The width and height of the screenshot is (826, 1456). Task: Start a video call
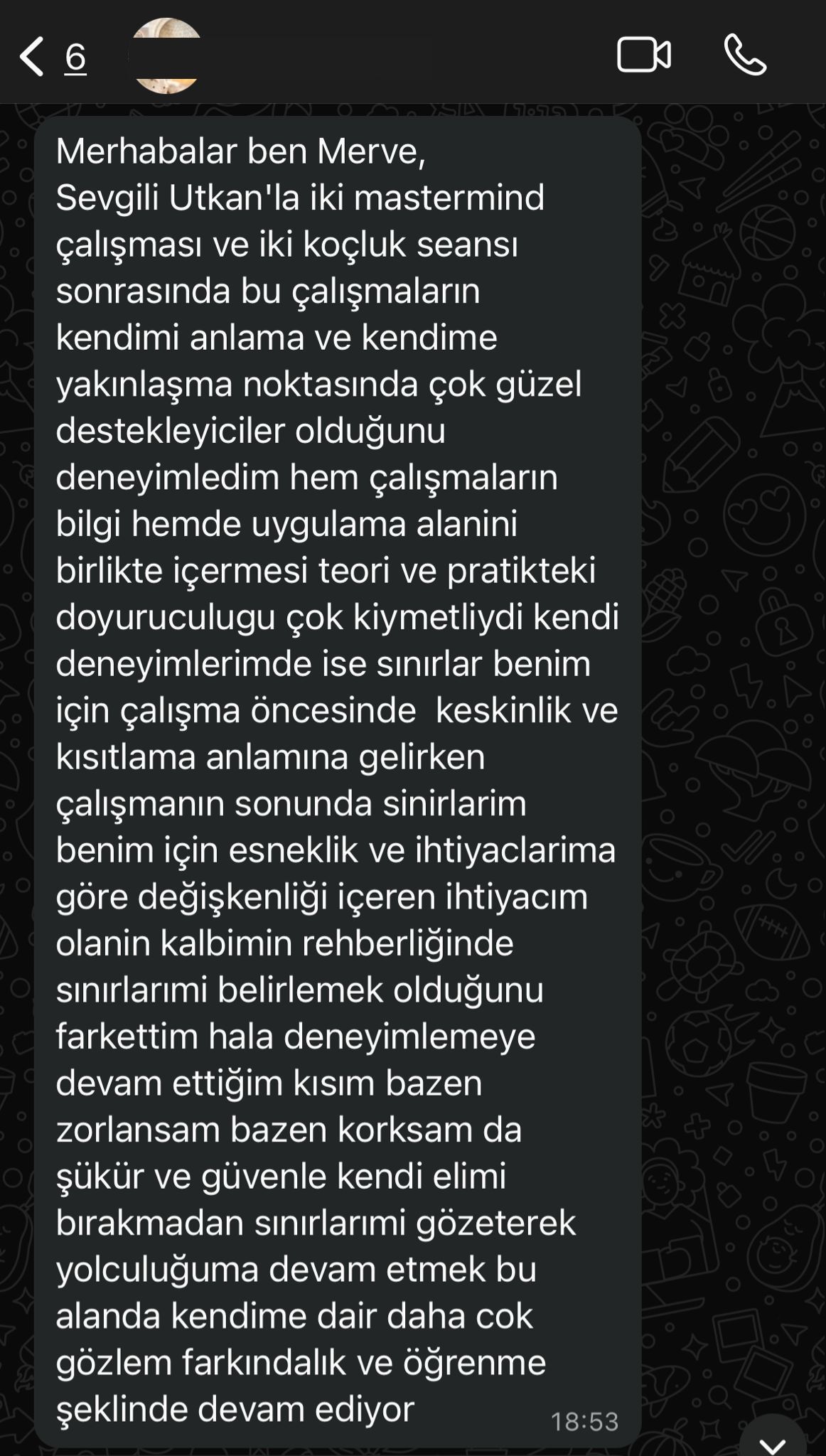pos(643,55)
